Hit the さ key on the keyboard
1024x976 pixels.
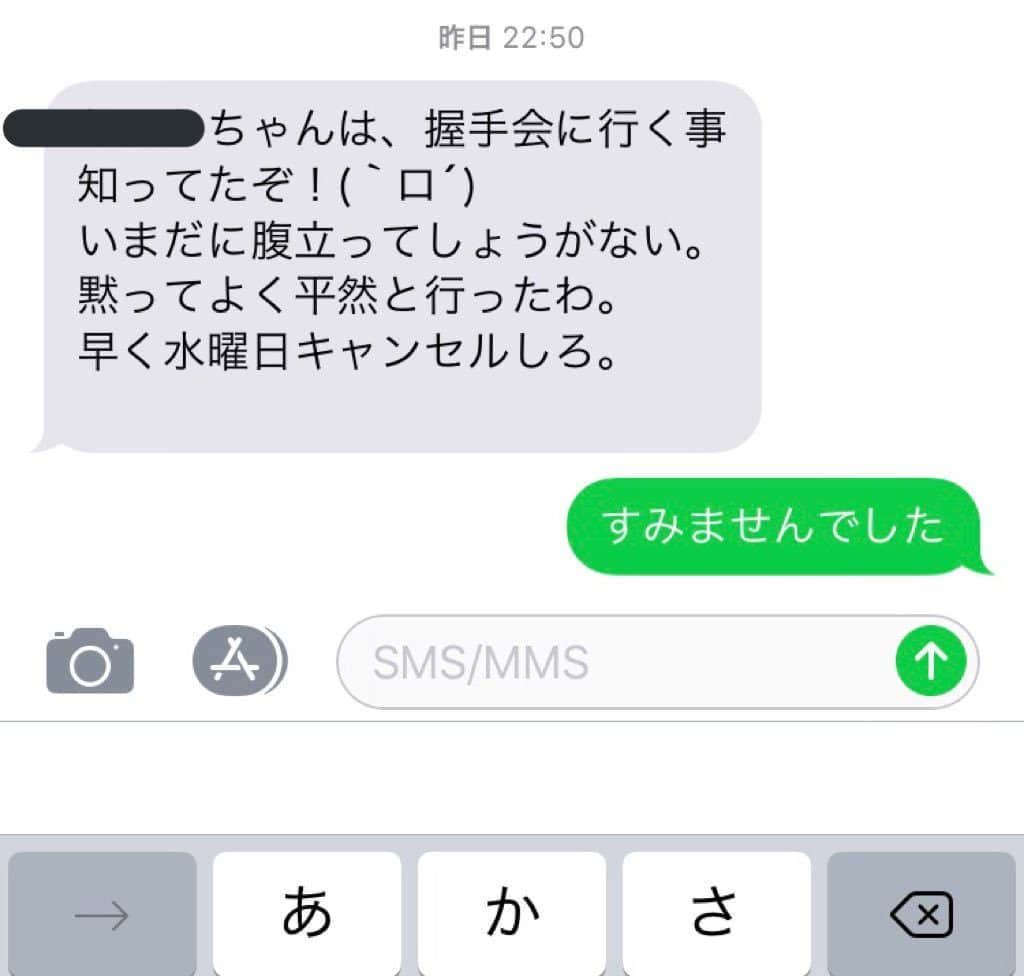click(x=716, y=913)
